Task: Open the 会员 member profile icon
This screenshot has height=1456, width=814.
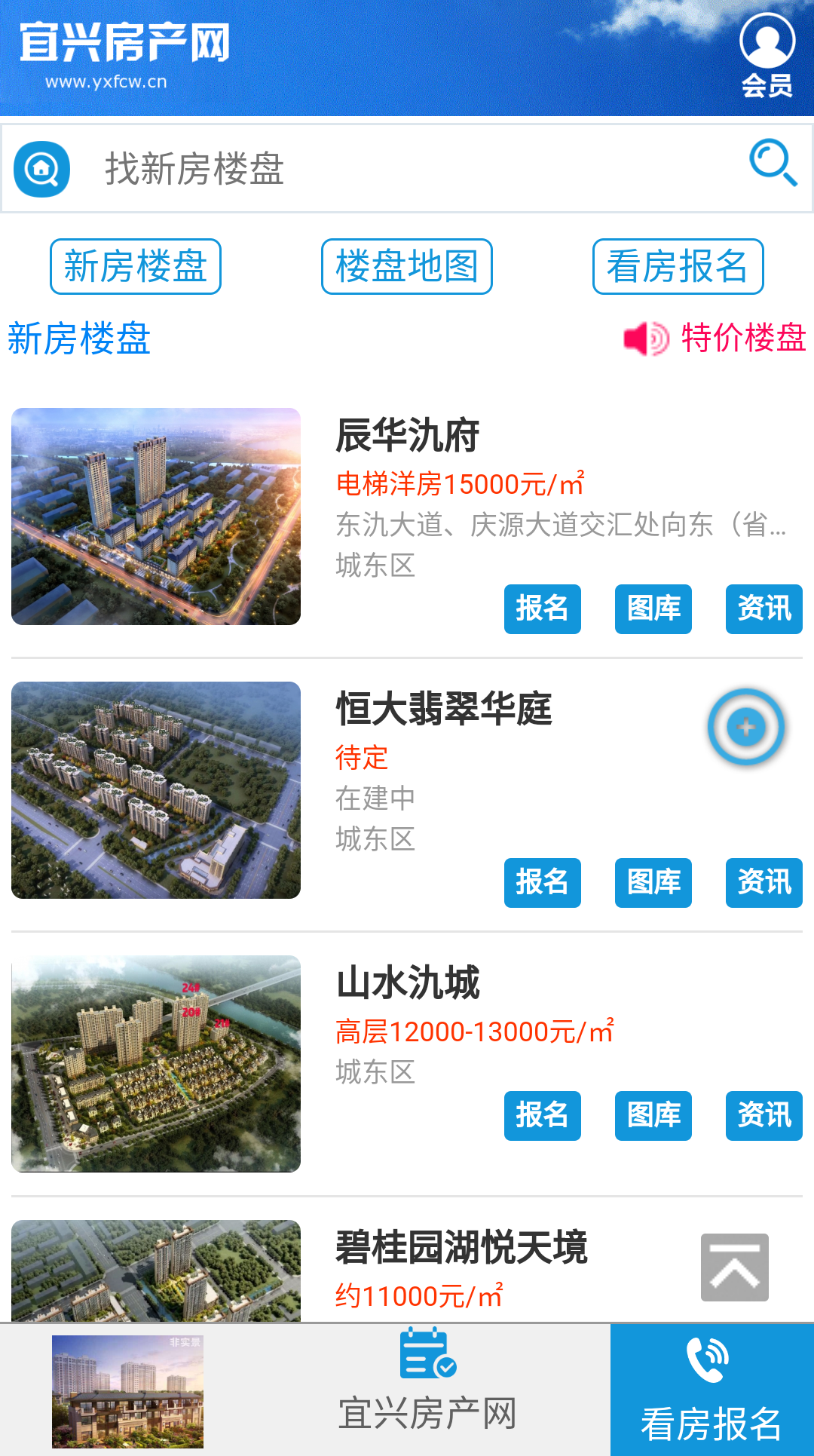Action: point(766,47)
